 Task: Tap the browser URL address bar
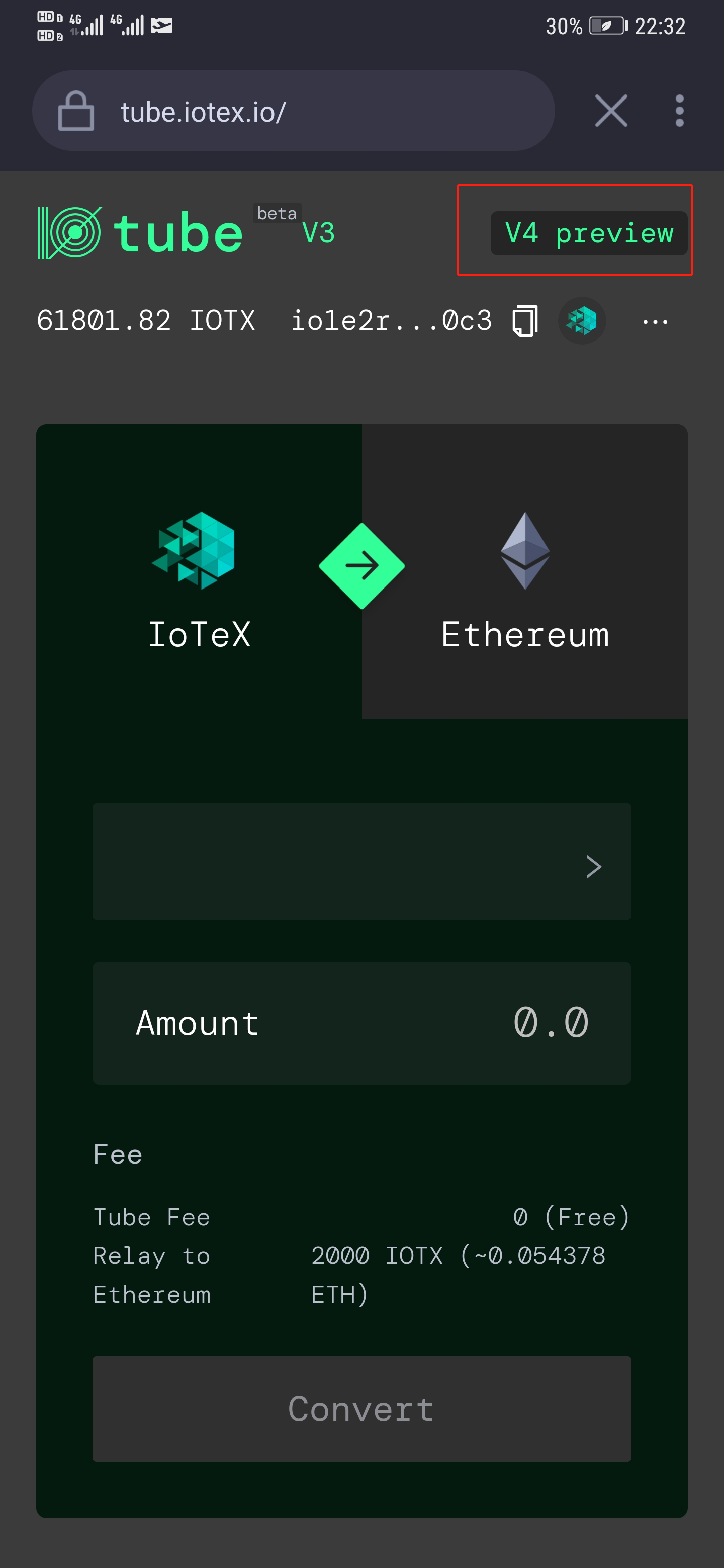pyautogui.click(x=292, y=112)
